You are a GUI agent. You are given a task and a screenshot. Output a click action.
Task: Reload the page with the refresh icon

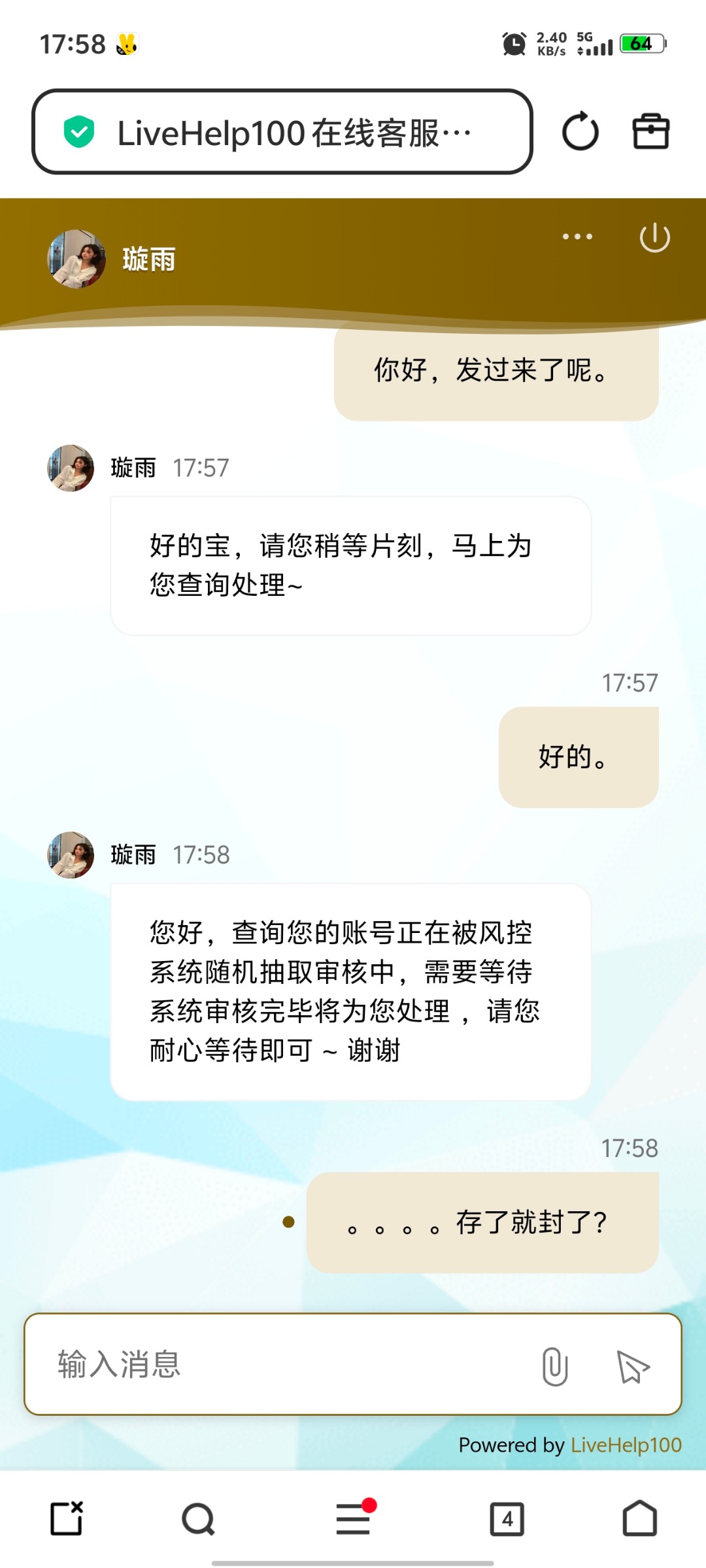pyautogui.click(x=580, y=132)
